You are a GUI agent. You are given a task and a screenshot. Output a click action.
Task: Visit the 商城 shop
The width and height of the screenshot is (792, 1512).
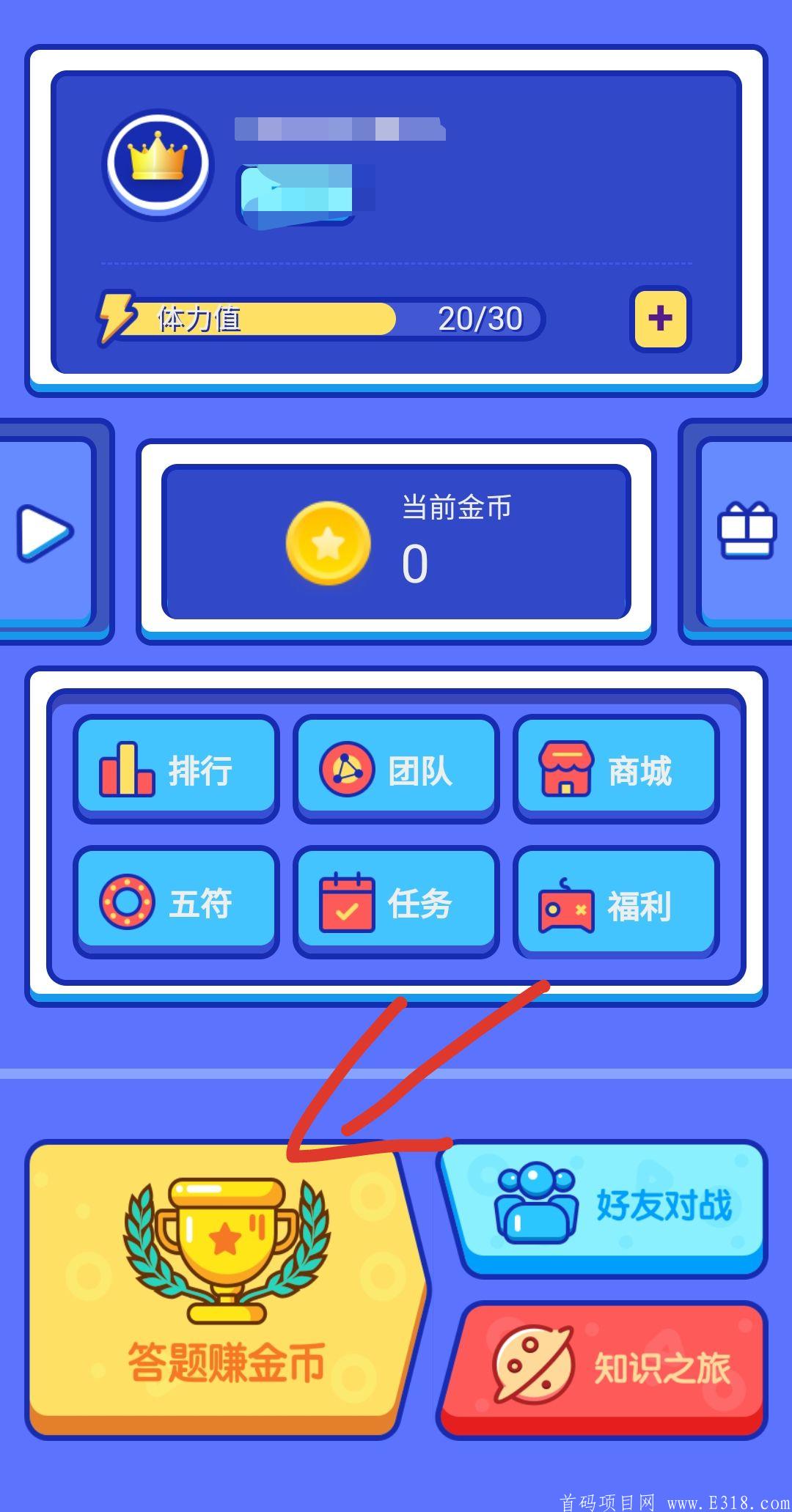point(616,769)
